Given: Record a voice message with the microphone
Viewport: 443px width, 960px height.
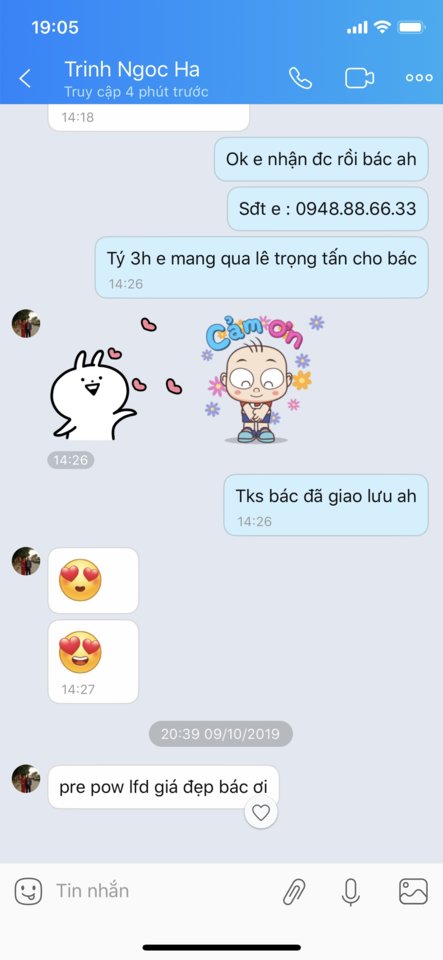Looking at the screenshot, I should coord(351,891).
